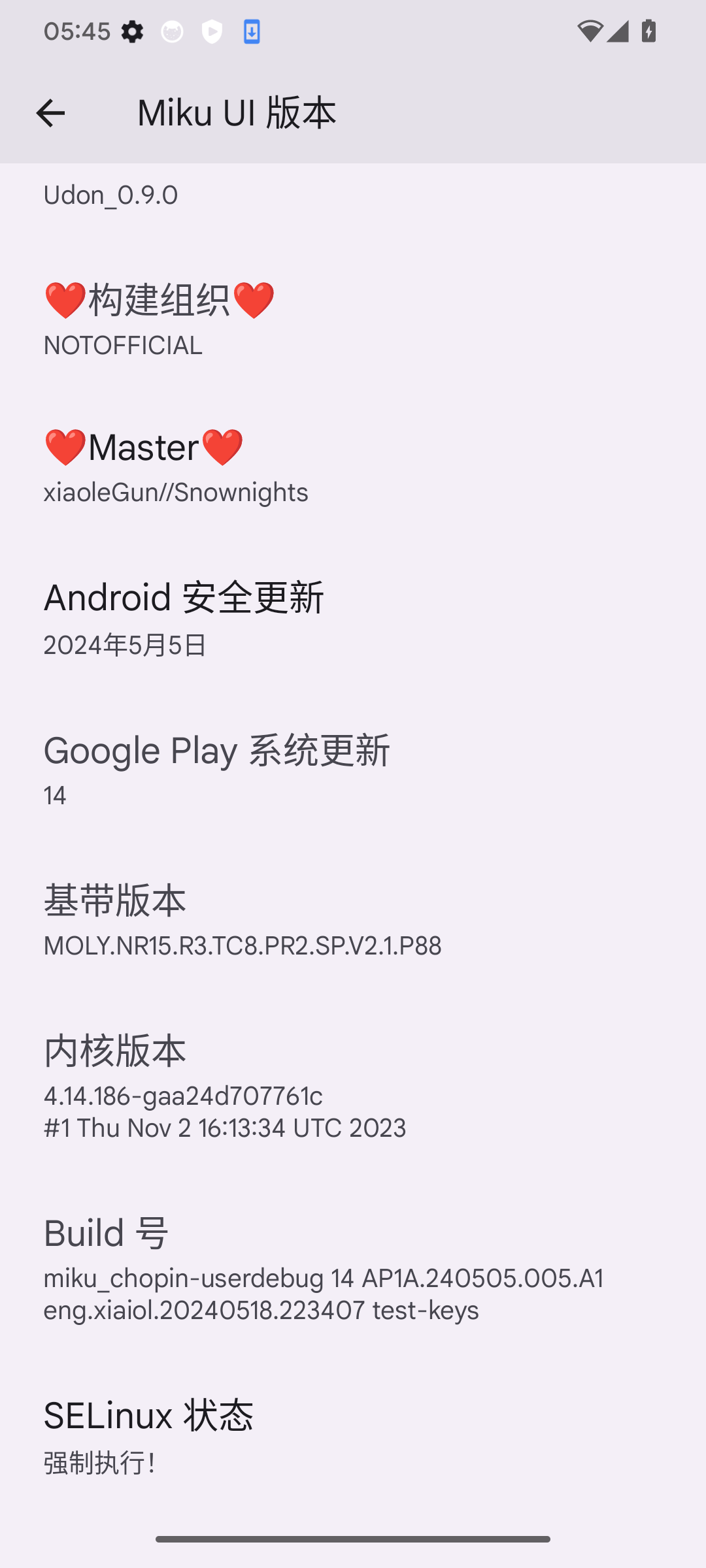Tap the Wi-Fi signal indicator

(590, 31)
